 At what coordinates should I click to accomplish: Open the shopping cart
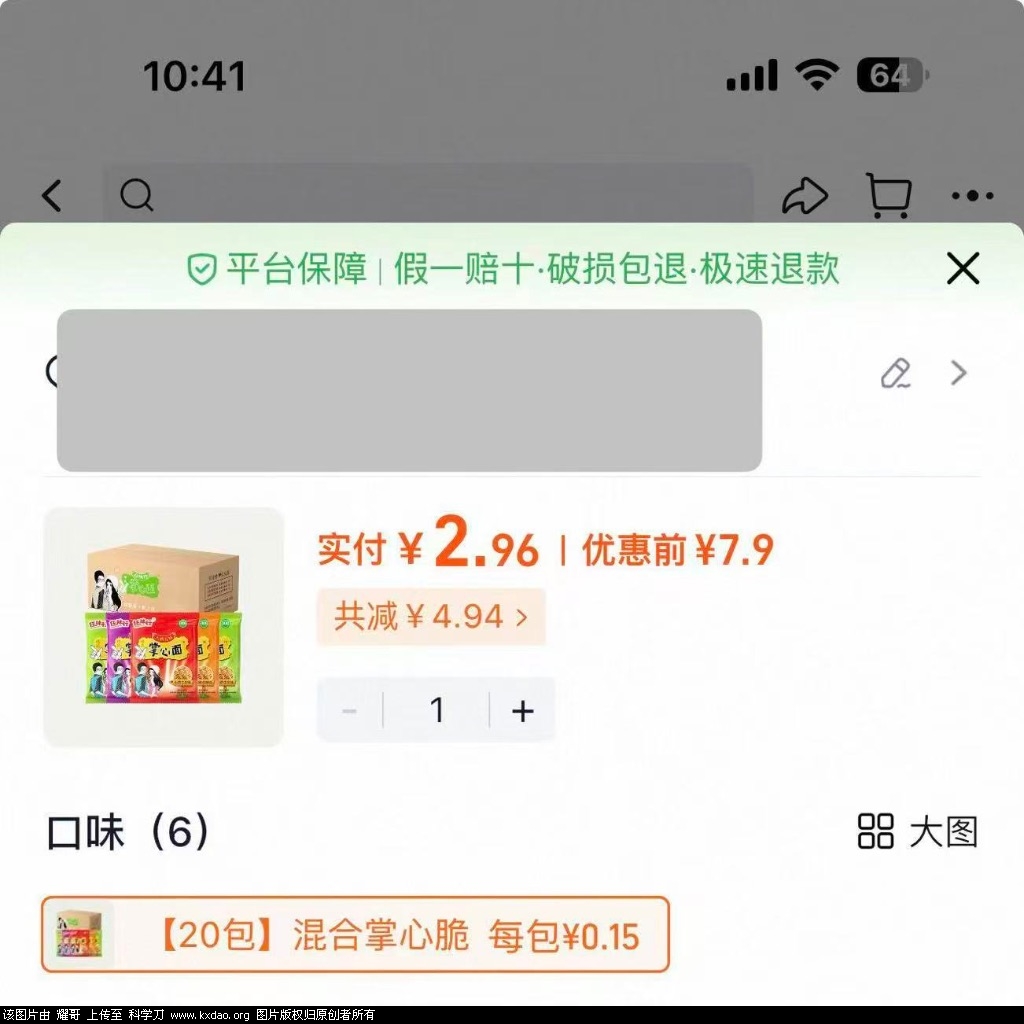coord(888,196)
